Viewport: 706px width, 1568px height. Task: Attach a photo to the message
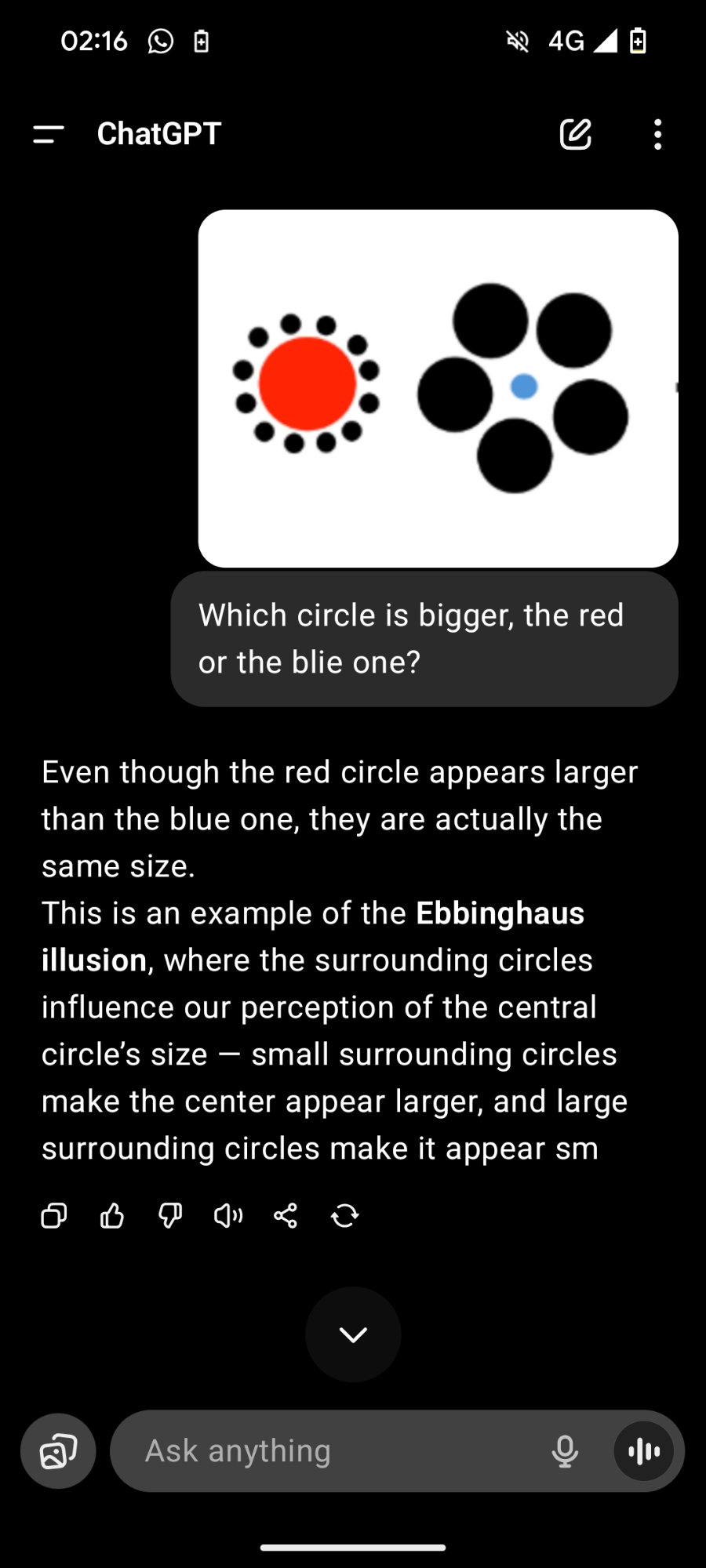pos(59,1451)
